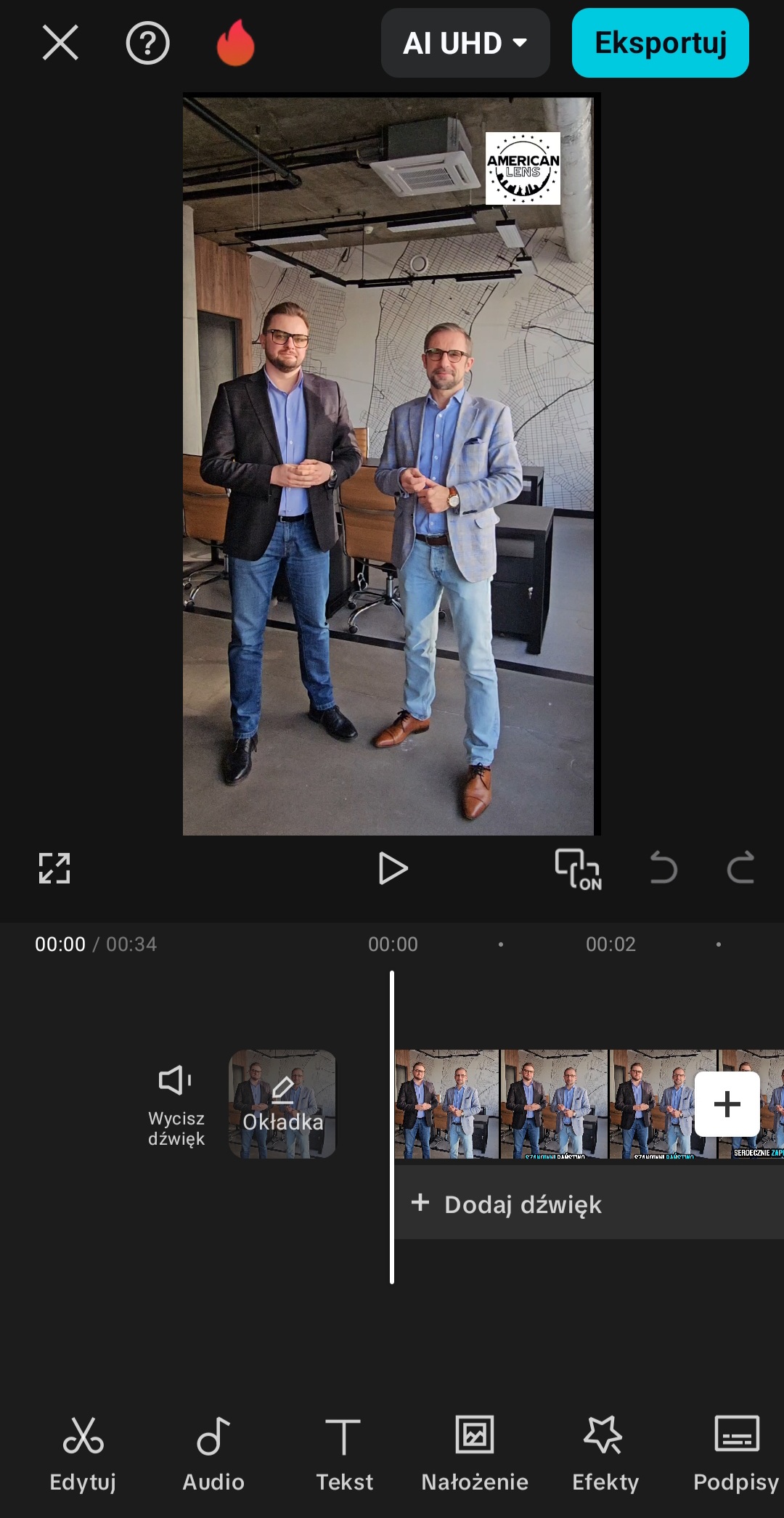The image size is (784, 1518).
Task: Open the AI UHD resolution dropdown
Action: pyautogui.click(x=465, y=43)
